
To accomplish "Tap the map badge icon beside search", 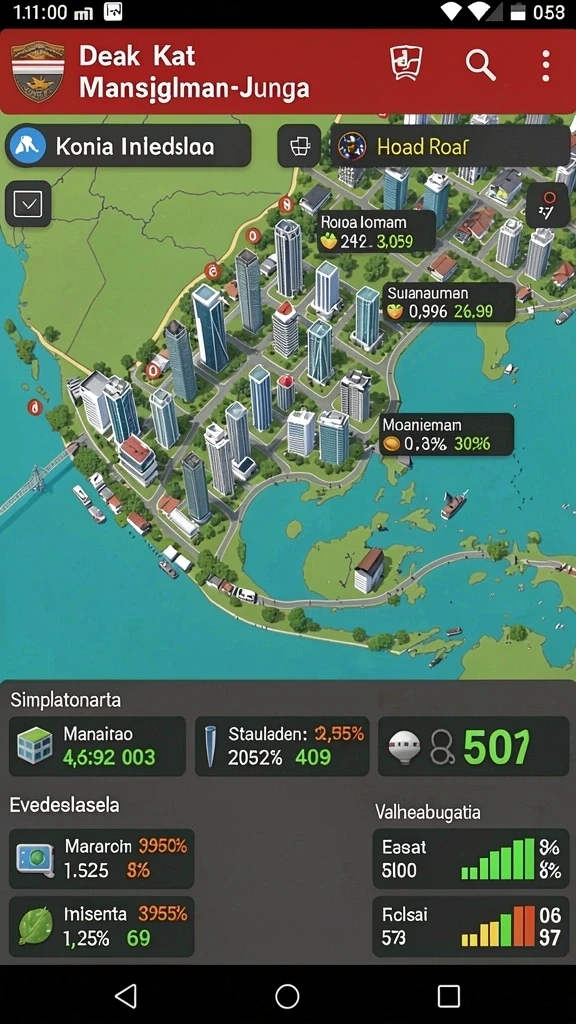I will (x=406, y=64).
